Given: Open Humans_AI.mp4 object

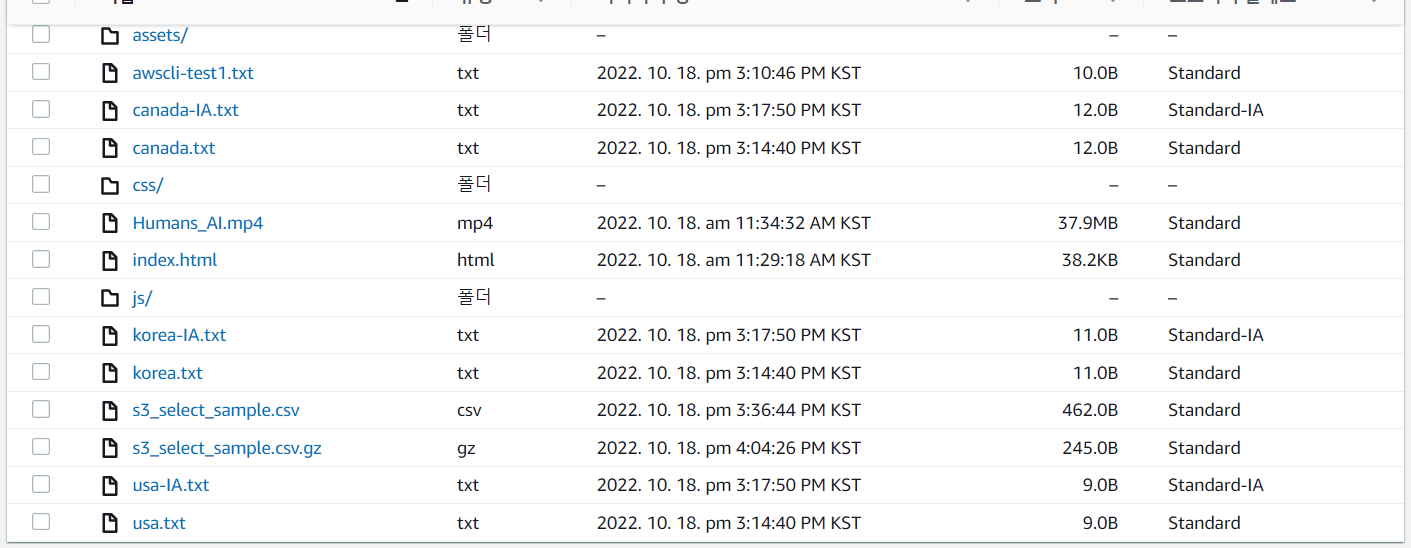Looking at the screenshot, I should click(198, 223).
